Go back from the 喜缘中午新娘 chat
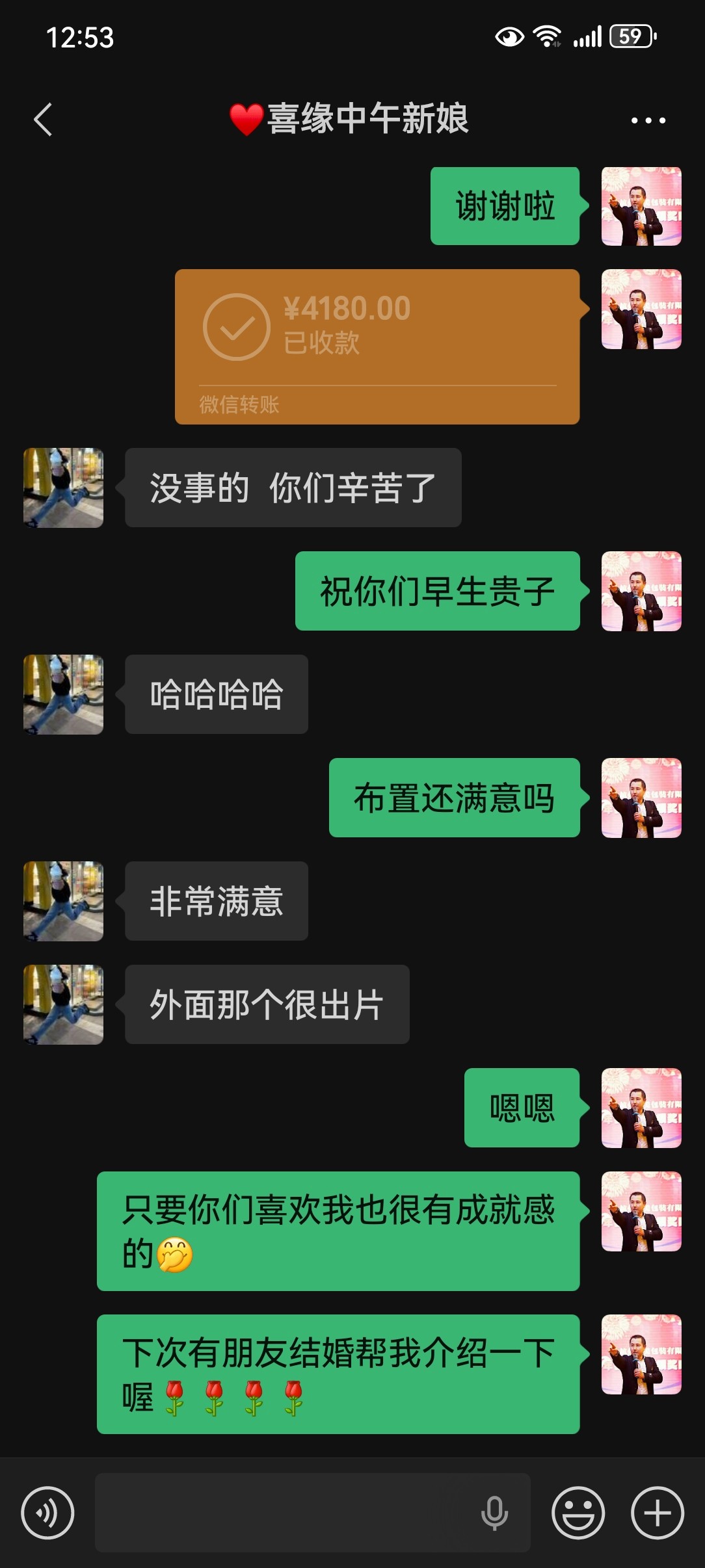 [x=43, y=120]
